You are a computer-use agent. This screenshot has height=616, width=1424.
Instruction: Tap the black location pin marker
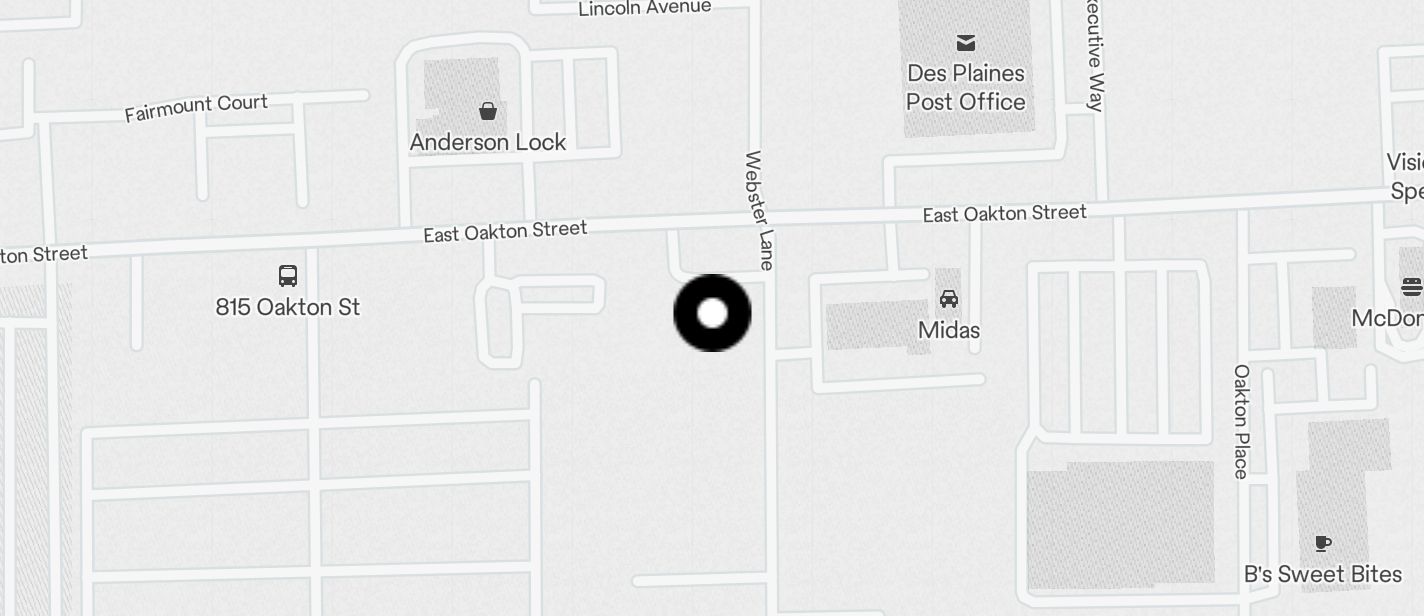pyautogui.click(x=712, y=313)
